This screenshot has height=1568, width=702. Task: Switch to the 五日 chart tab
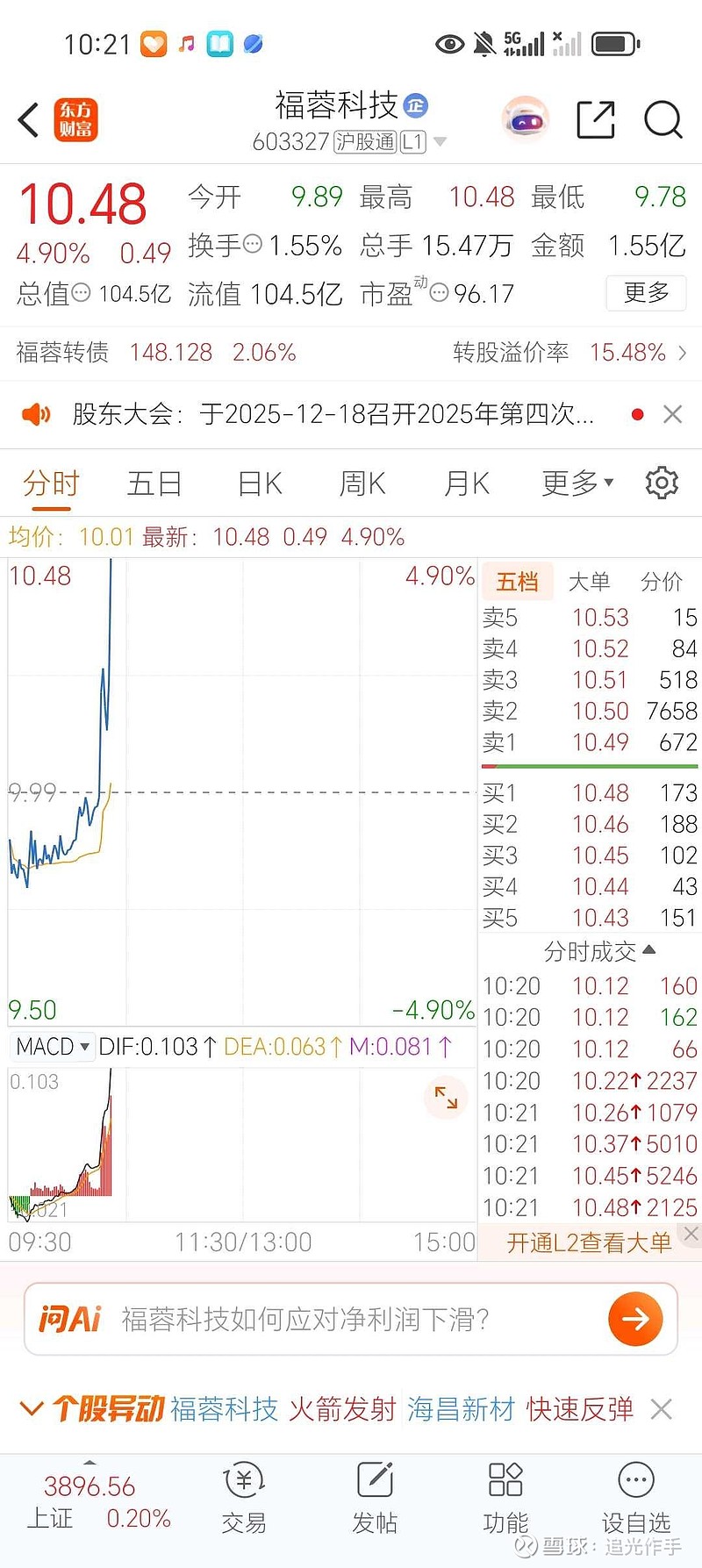(154, 483)
